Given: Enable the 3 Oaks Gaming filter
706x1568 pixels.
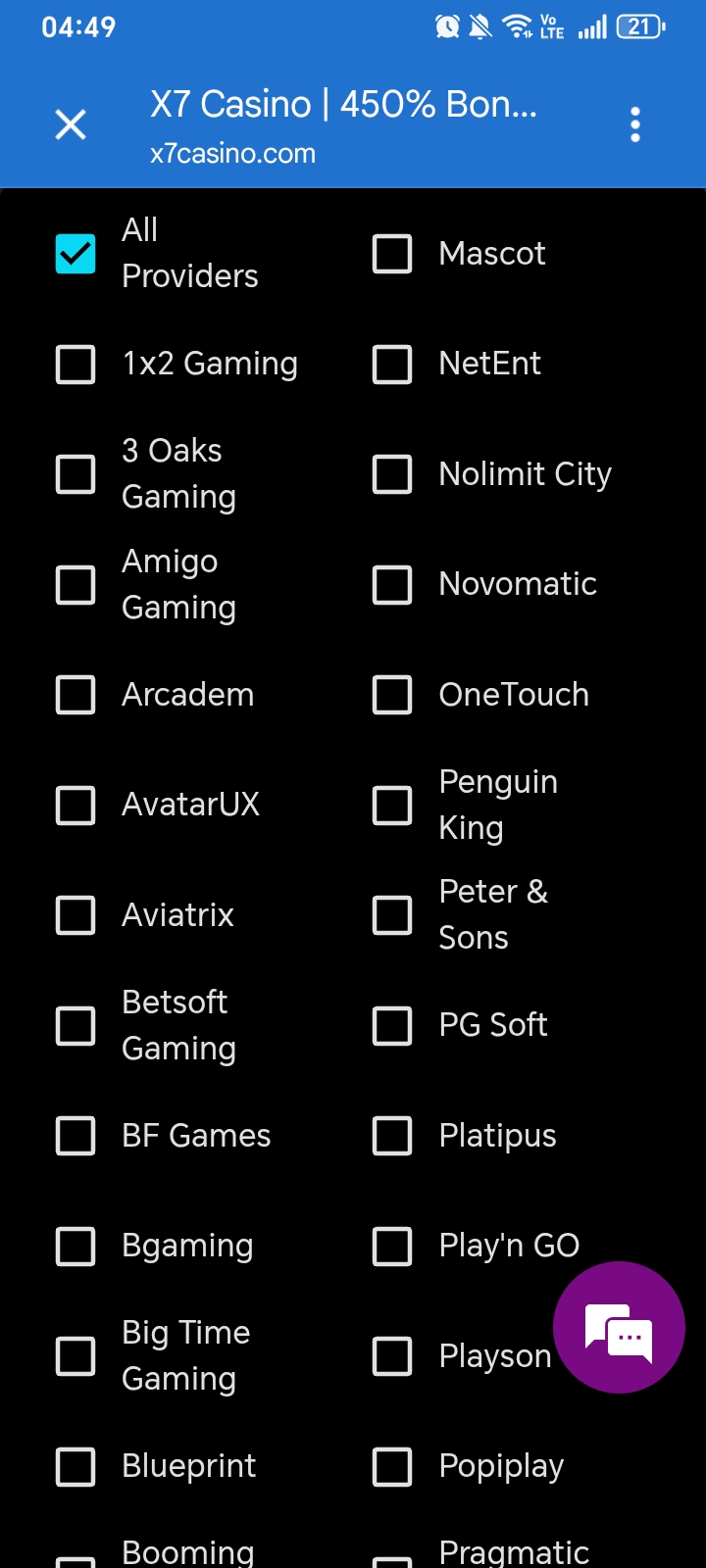Looking at the screenshot, I should pos(76,474).
